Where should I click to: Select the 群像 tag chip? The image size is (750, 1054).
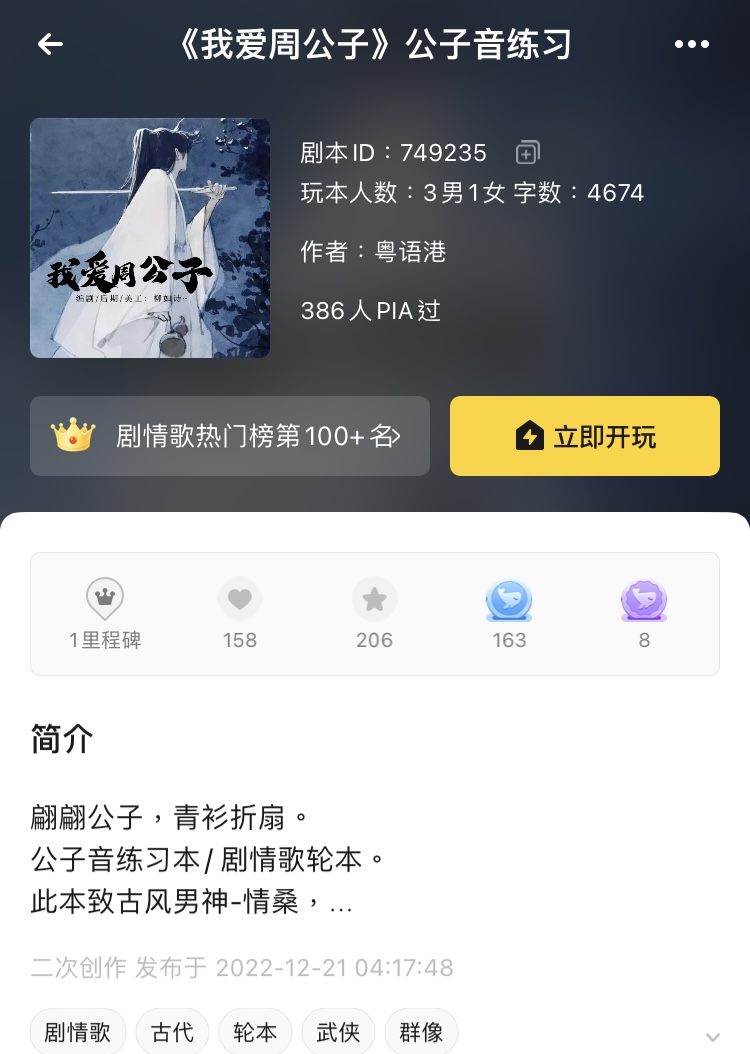point(421,1032)
